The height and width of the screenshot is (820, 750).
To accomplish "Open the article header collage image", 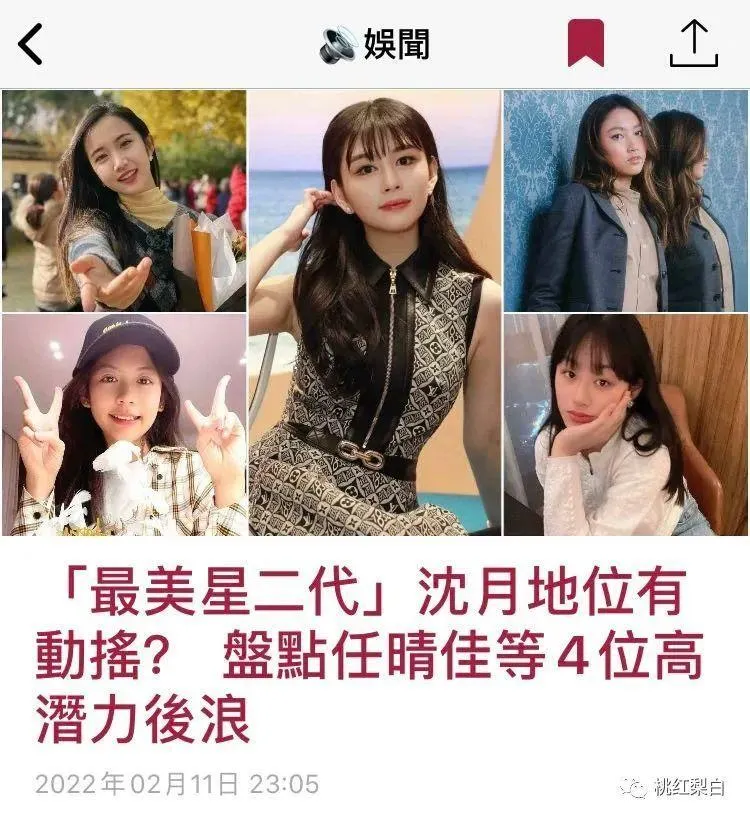I will tap(375, 312).
